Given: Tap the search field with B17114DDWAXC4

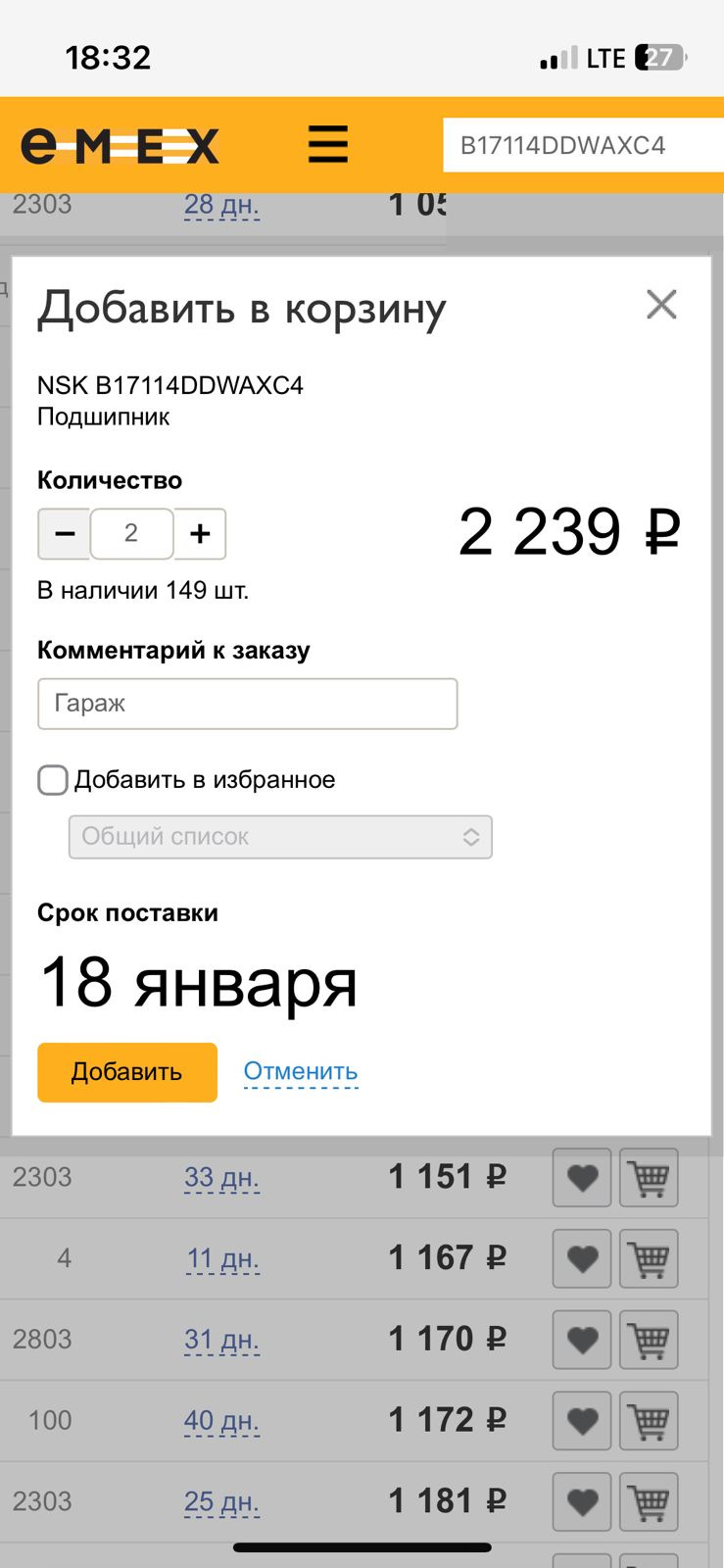Looking at the screenshot, I should tap(583, 145).
